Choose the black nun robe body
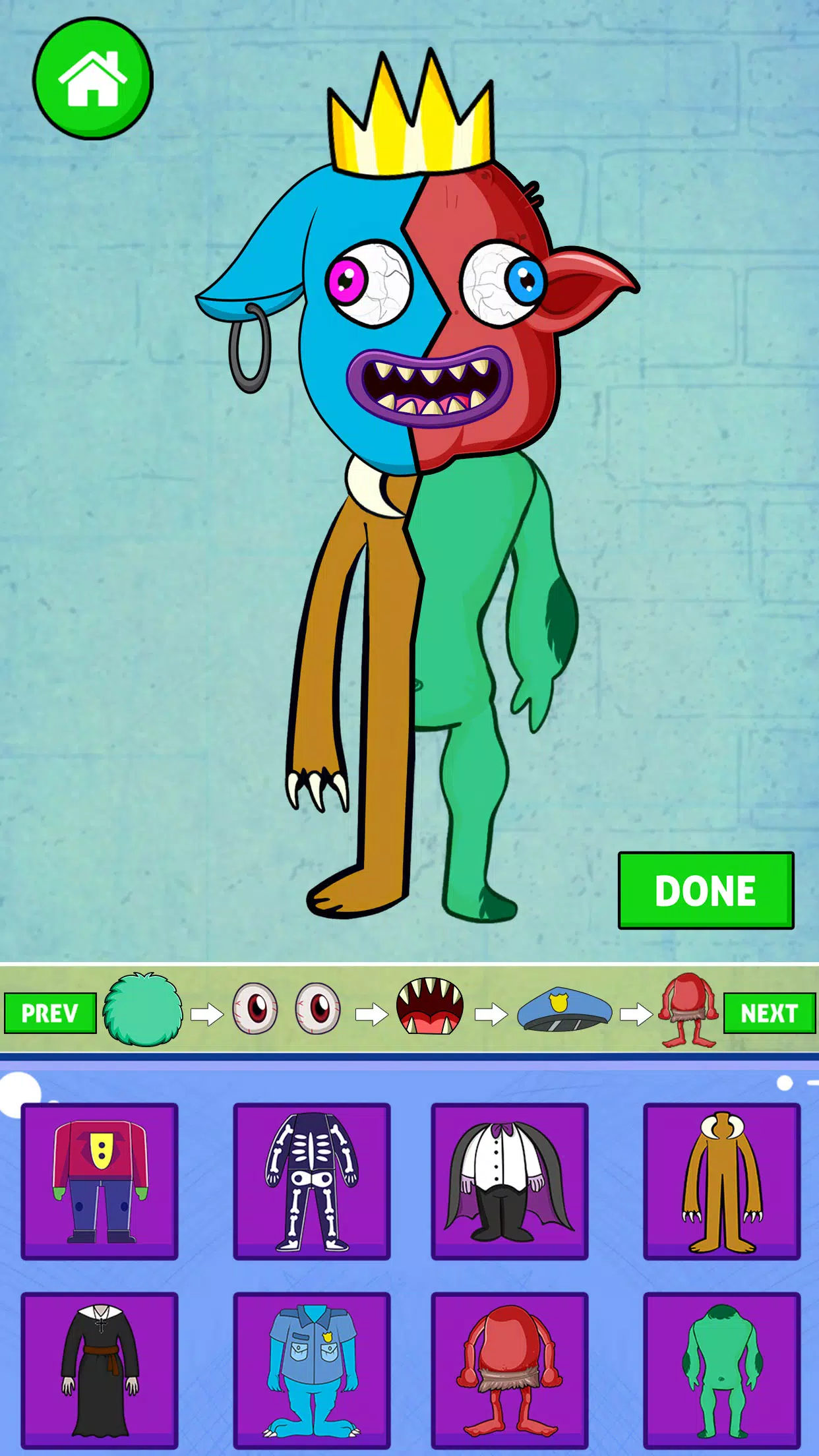The height and width of the screenshot is (1456, 819). point(100,1370)
